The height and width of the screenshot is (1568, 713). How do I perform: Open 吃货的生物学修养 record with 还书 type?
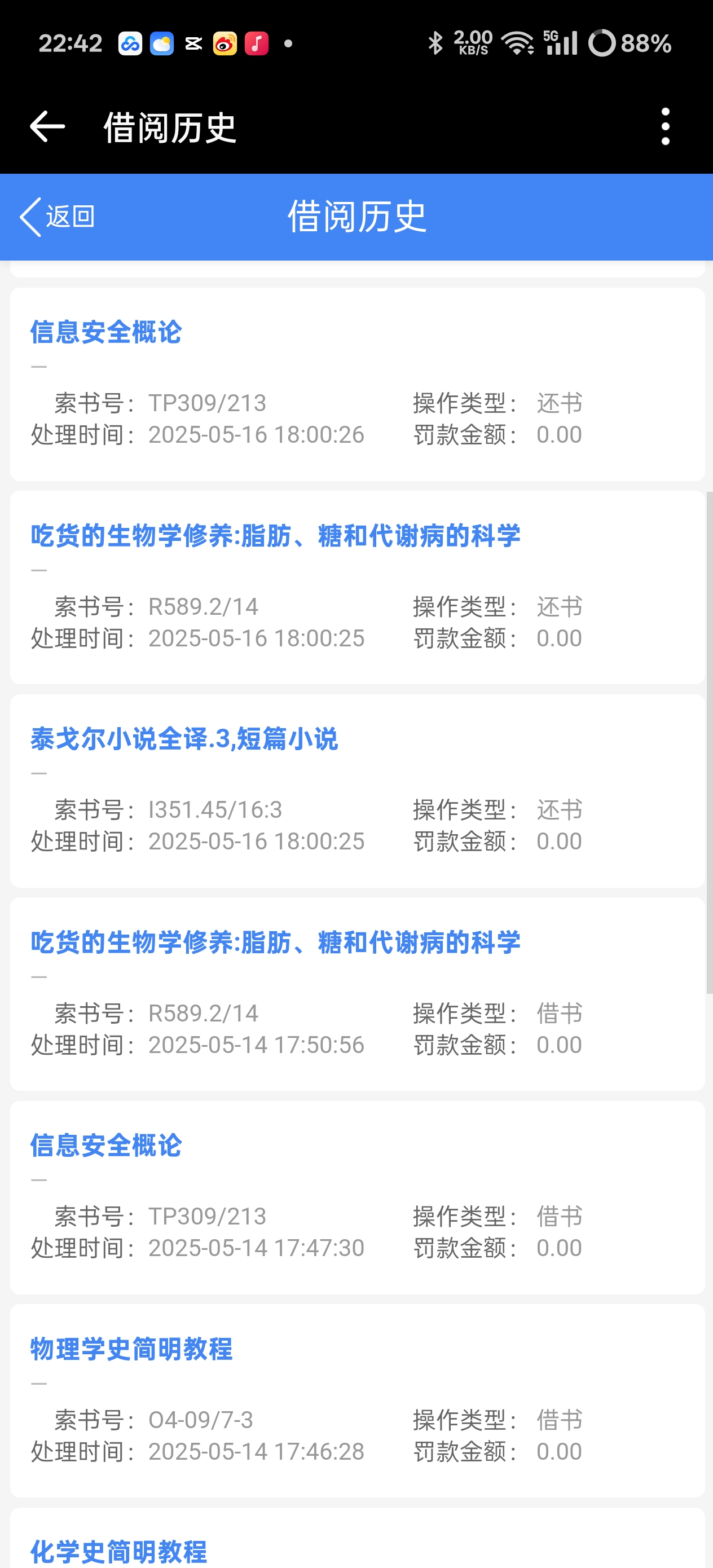(x=275, y=536)
